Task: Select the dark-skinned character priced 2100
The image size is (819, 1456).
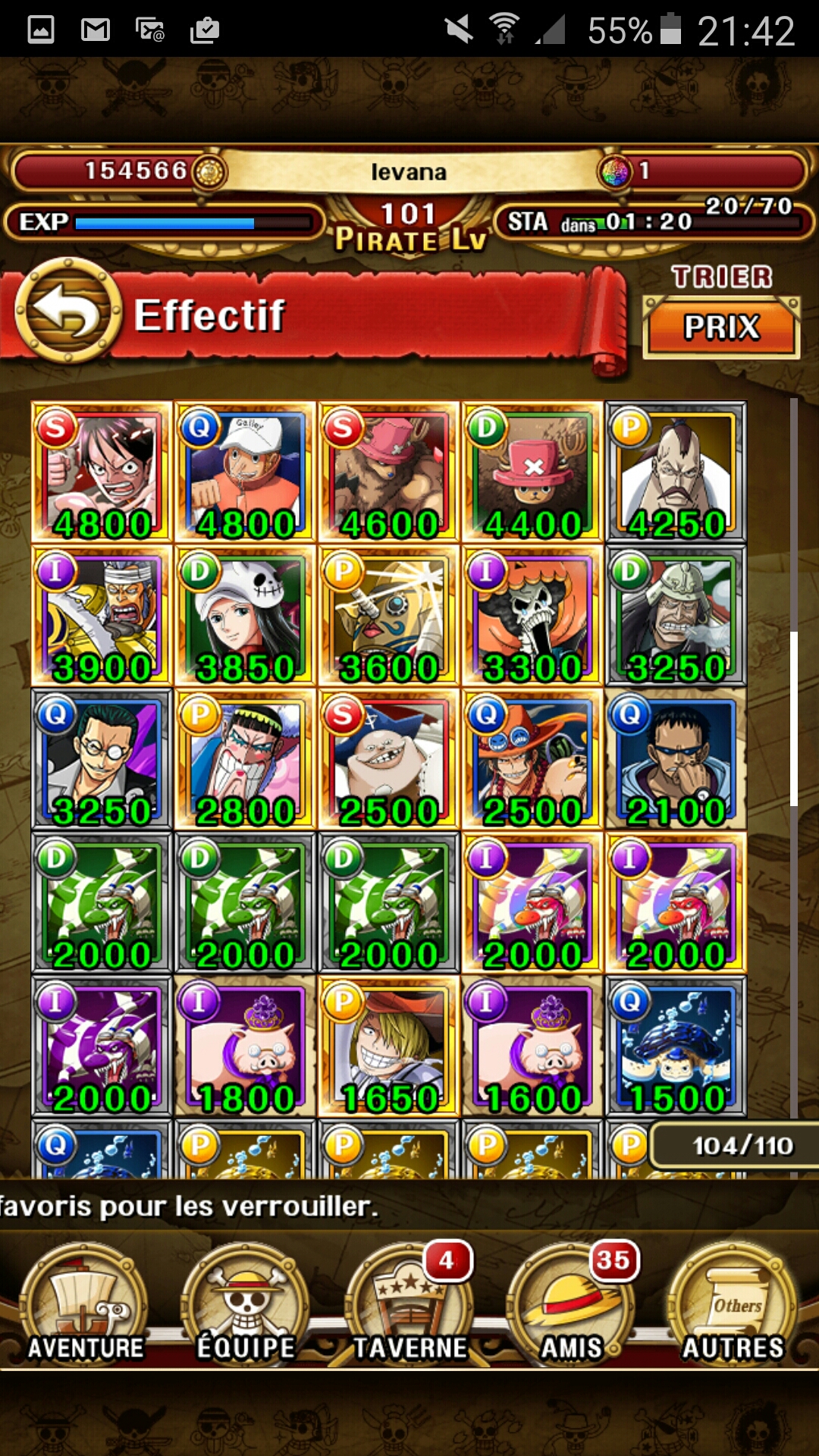Action: pyautogui.click(x=676, y=758)
